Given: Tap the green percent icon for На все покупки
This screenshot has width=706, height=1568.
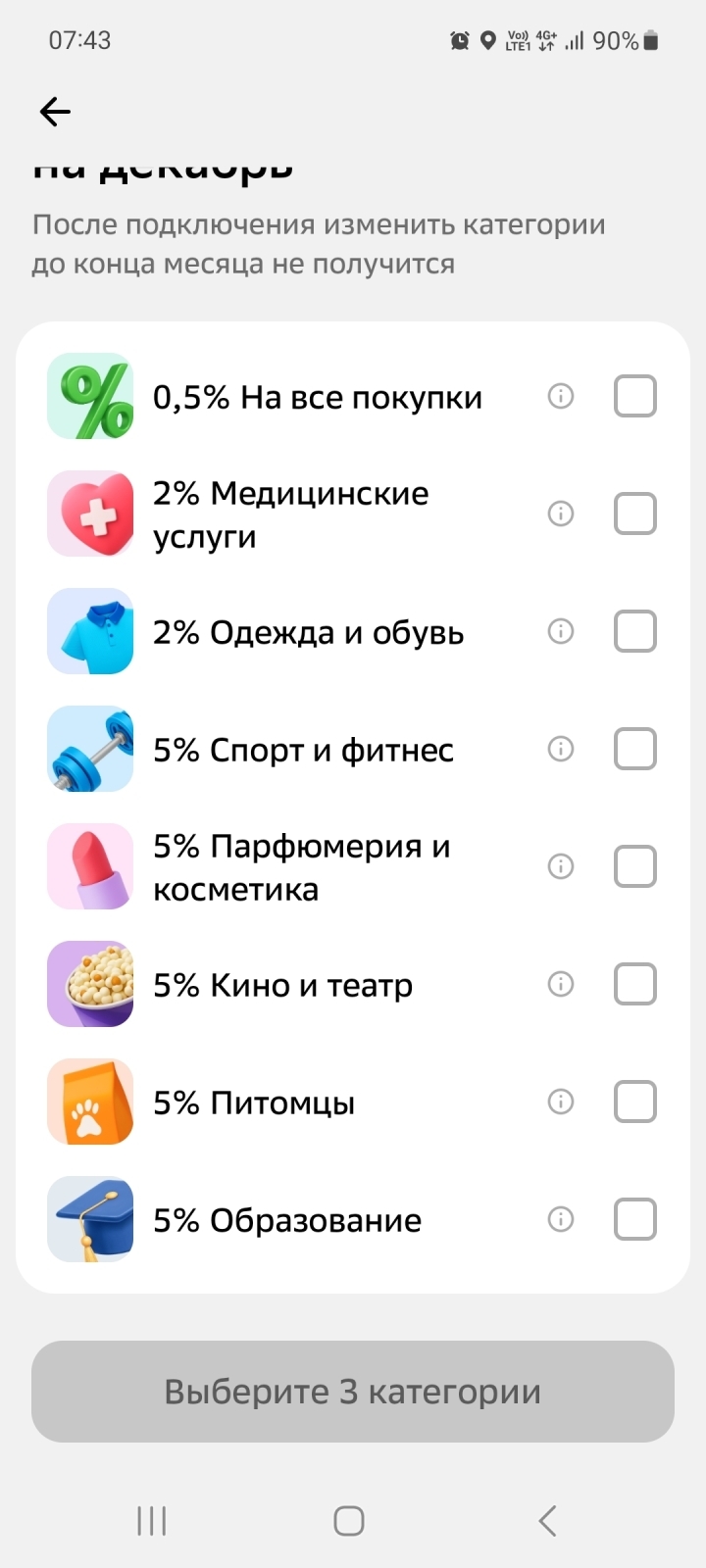Looking at the screenshot, I should pos(90,396).
